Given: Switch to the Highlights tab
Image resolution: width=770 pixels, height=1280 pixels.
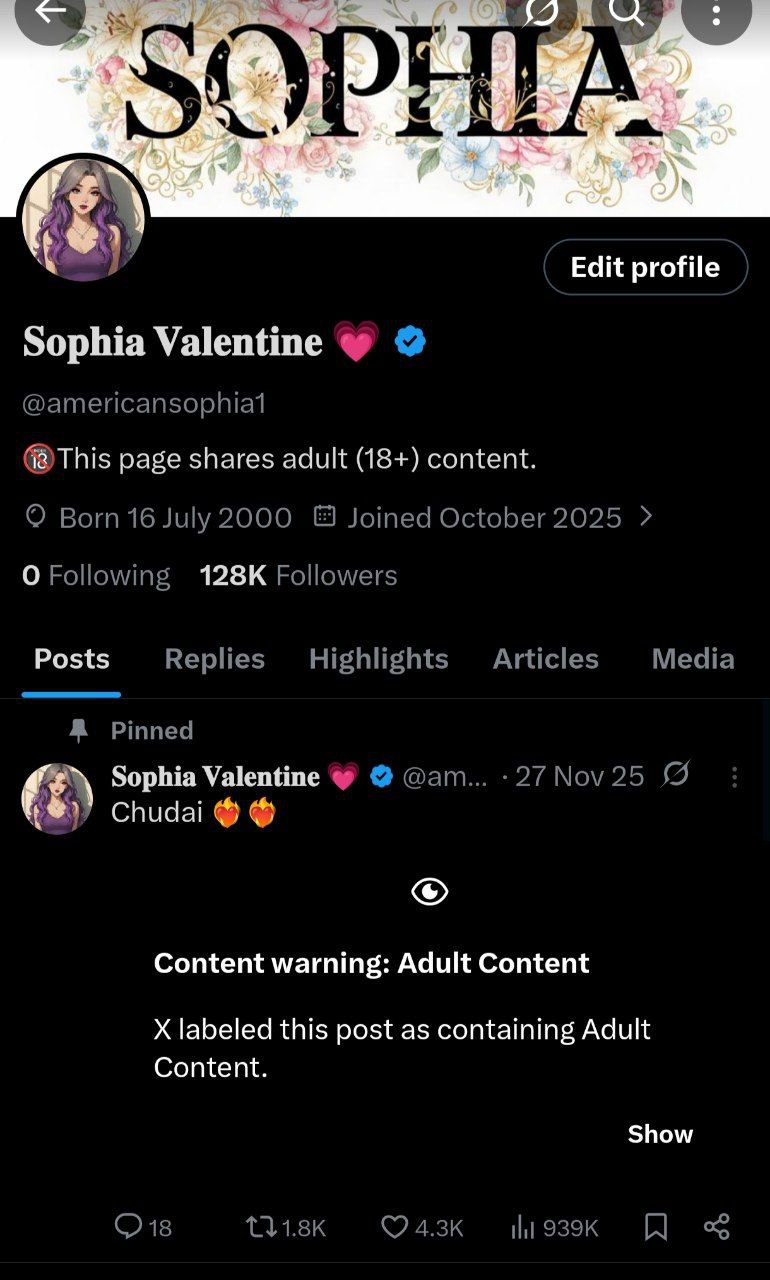Looking at the screenshot, I should click(378, 658).
